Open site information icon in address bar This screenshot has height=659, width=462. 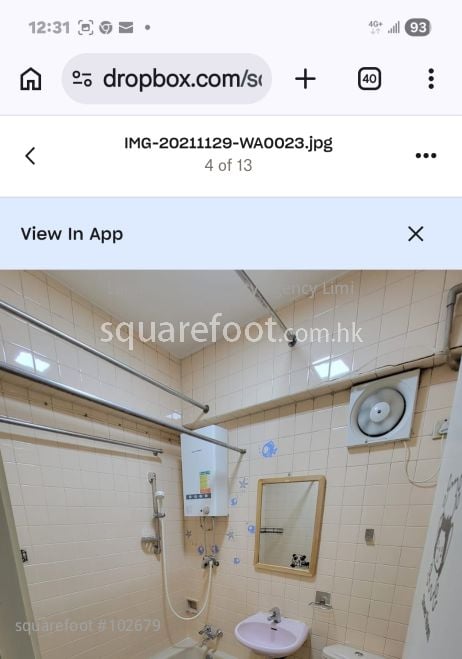coord(82,79)
